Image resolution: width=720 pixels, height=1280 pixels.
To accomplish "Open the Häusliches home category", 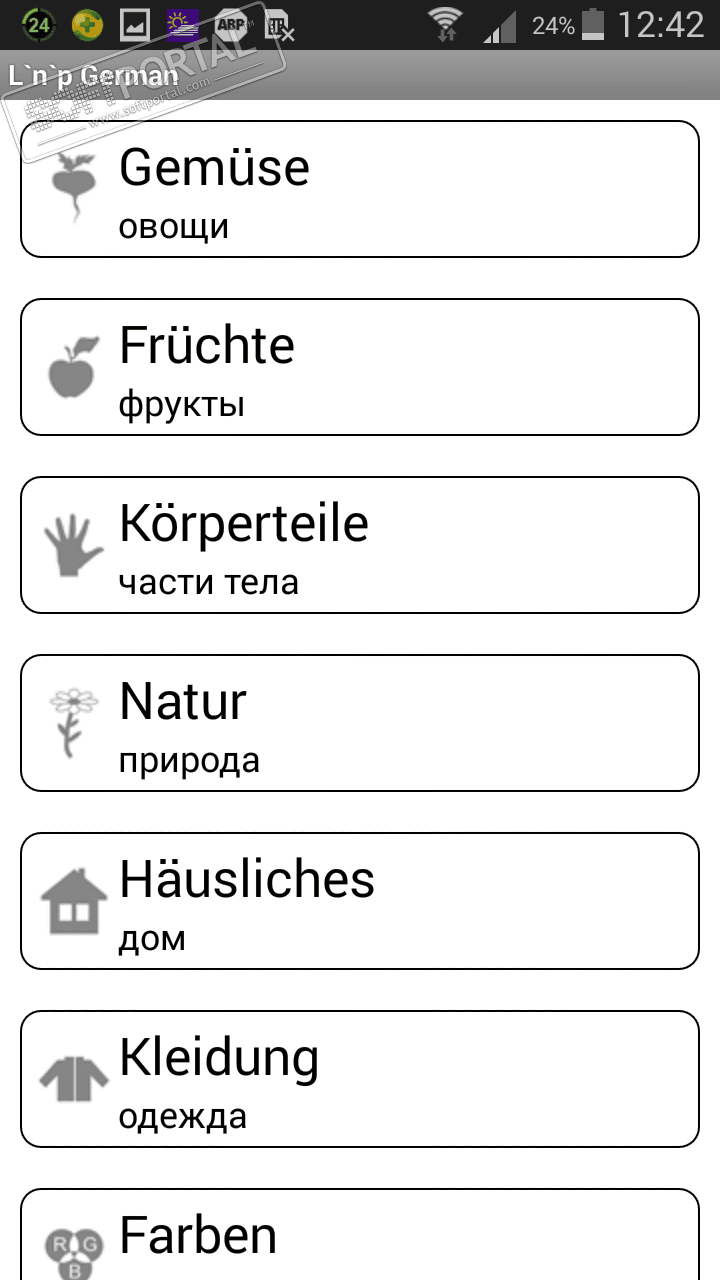I will 359,901.
